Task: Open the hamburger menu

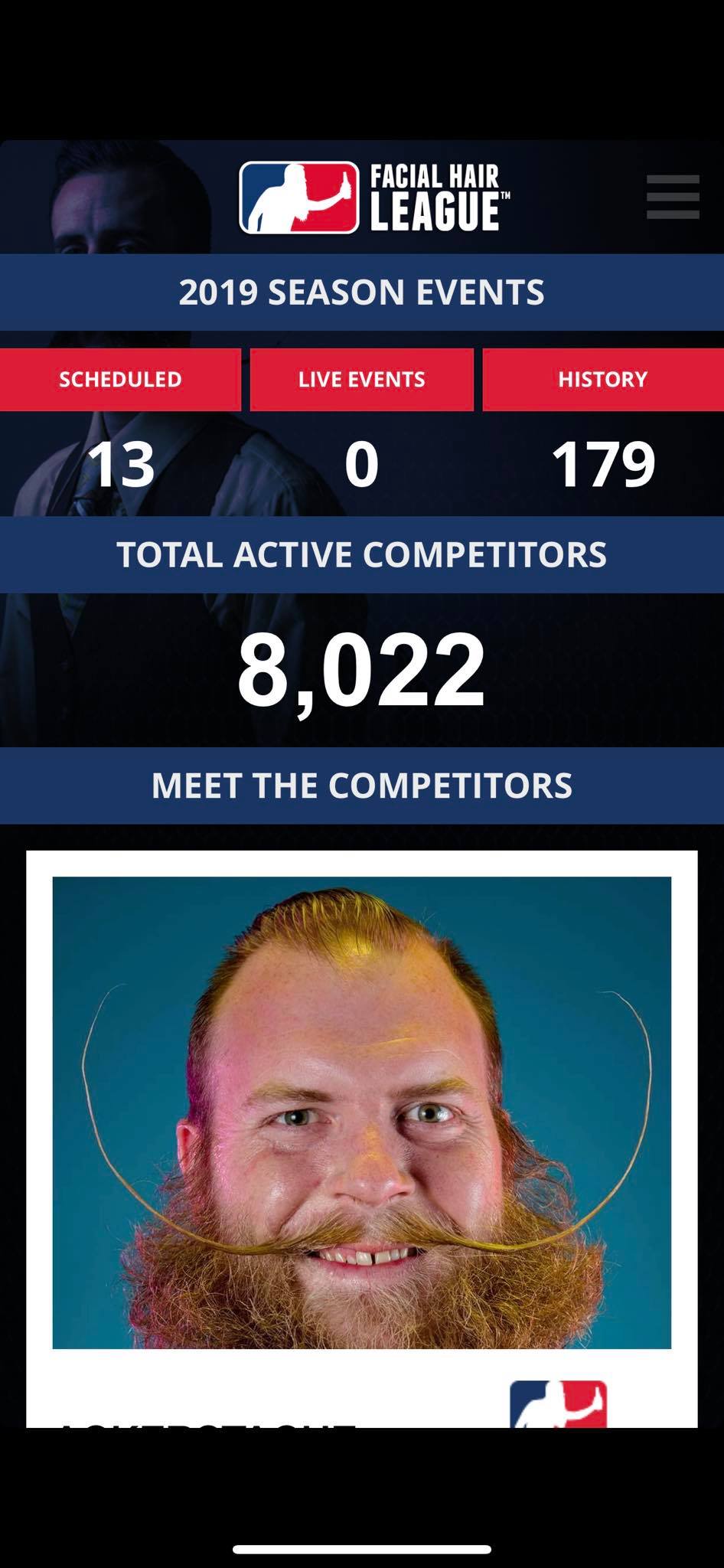Action: (x=673, y=197)
